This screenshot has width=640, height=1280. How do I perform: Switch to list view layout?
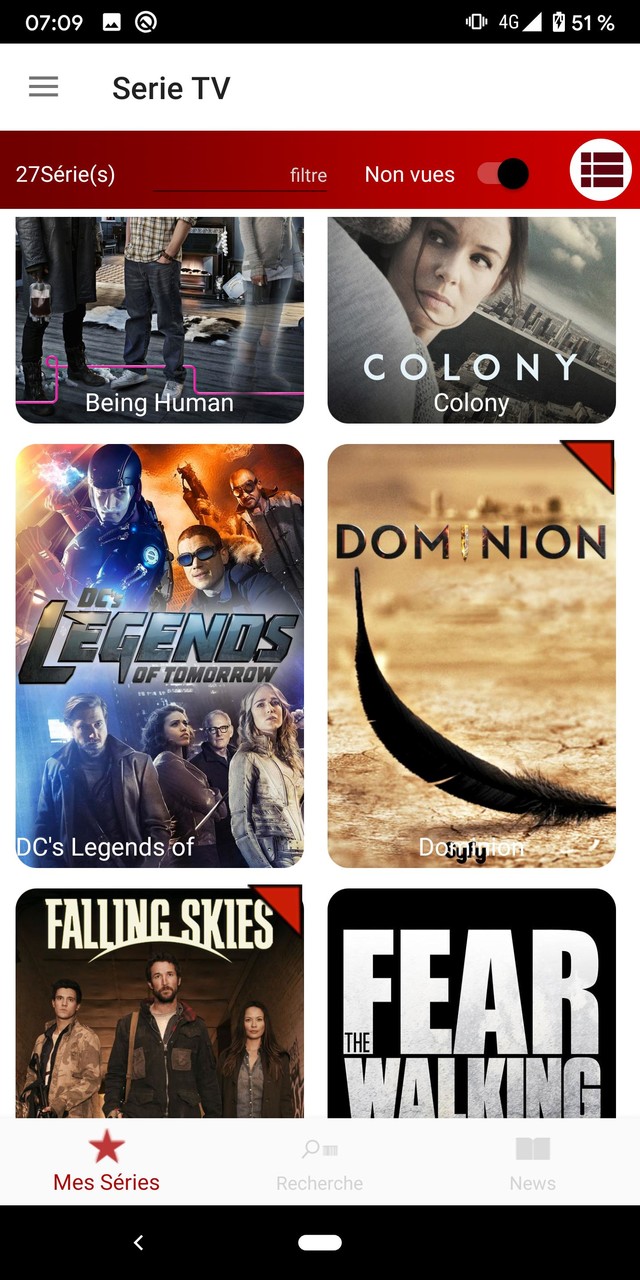600,171
